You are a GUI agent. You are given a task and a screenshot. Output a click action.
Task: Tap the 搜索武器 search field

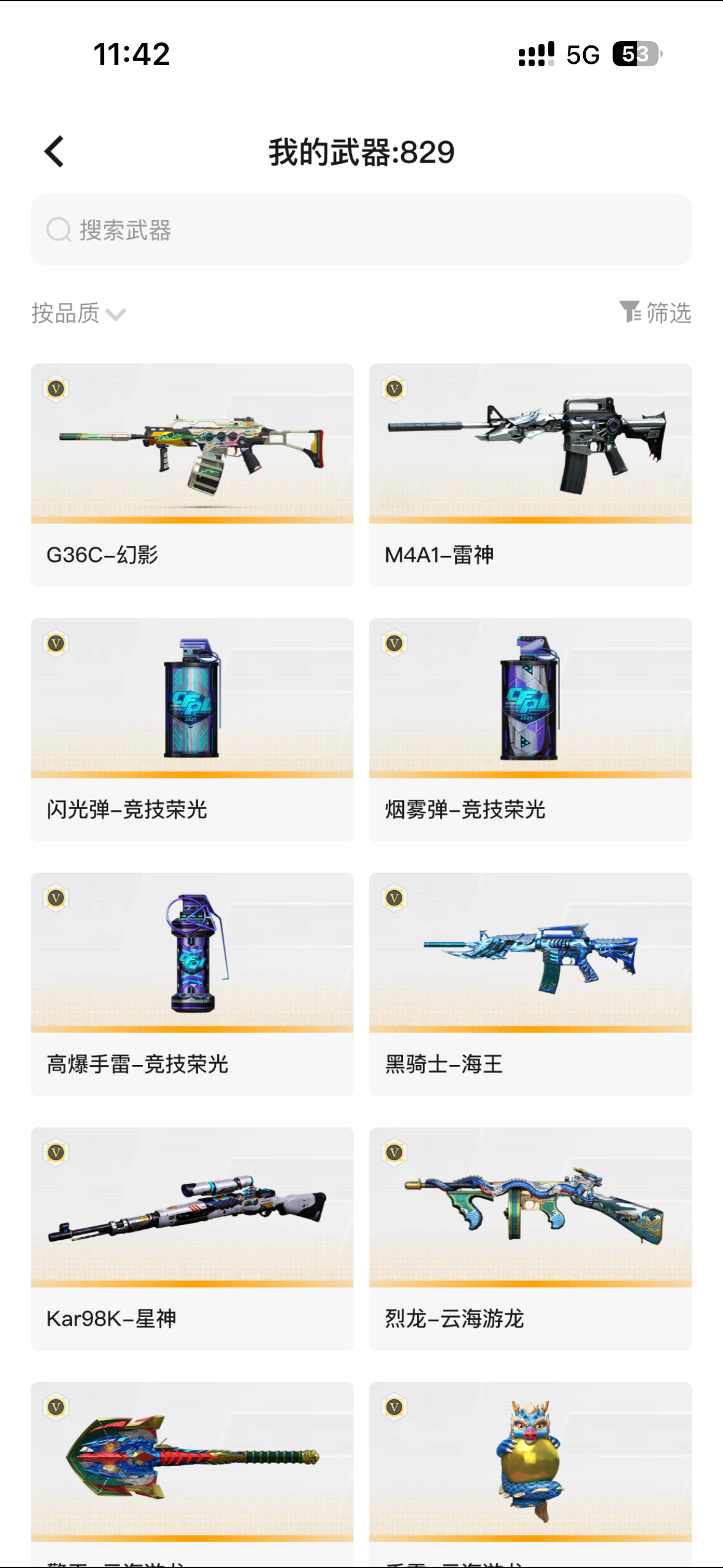pyautogui.click(x=361, y=230)
